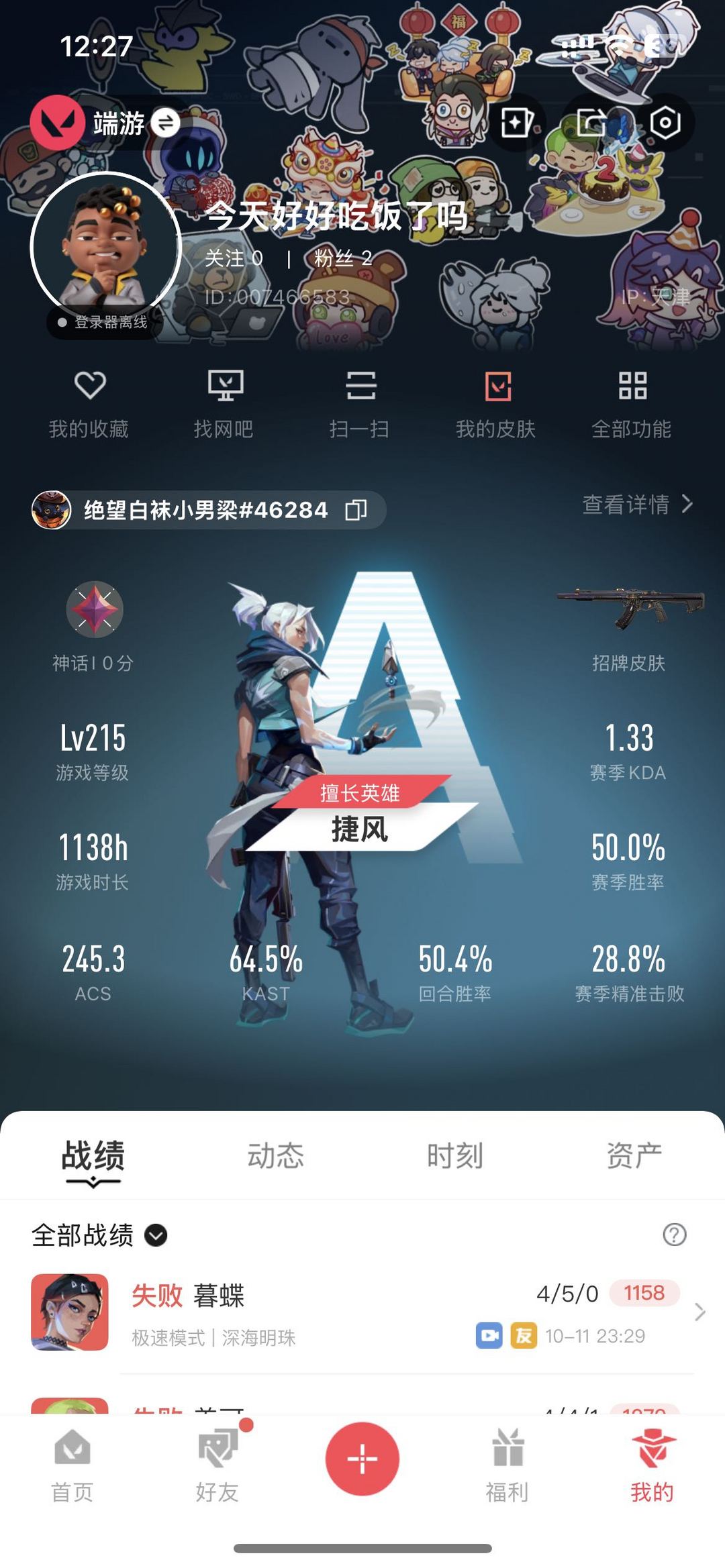The height and width of the screenshot is (1568, 725).
Task: Open the 好友 friends tab
Action: (x=217, y=1465)
